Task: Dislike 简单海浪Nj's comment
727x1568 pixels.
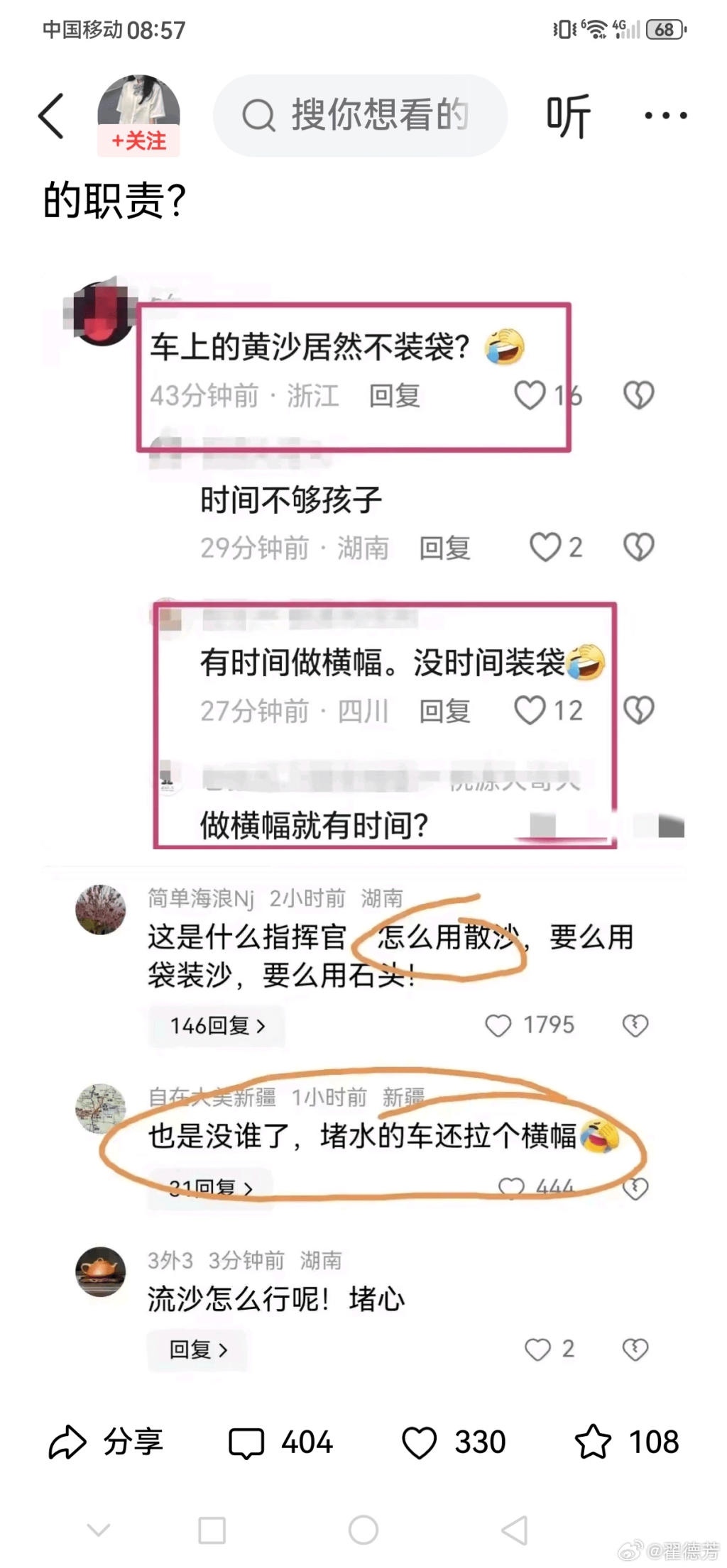Action: click(x=635, y=1025)
